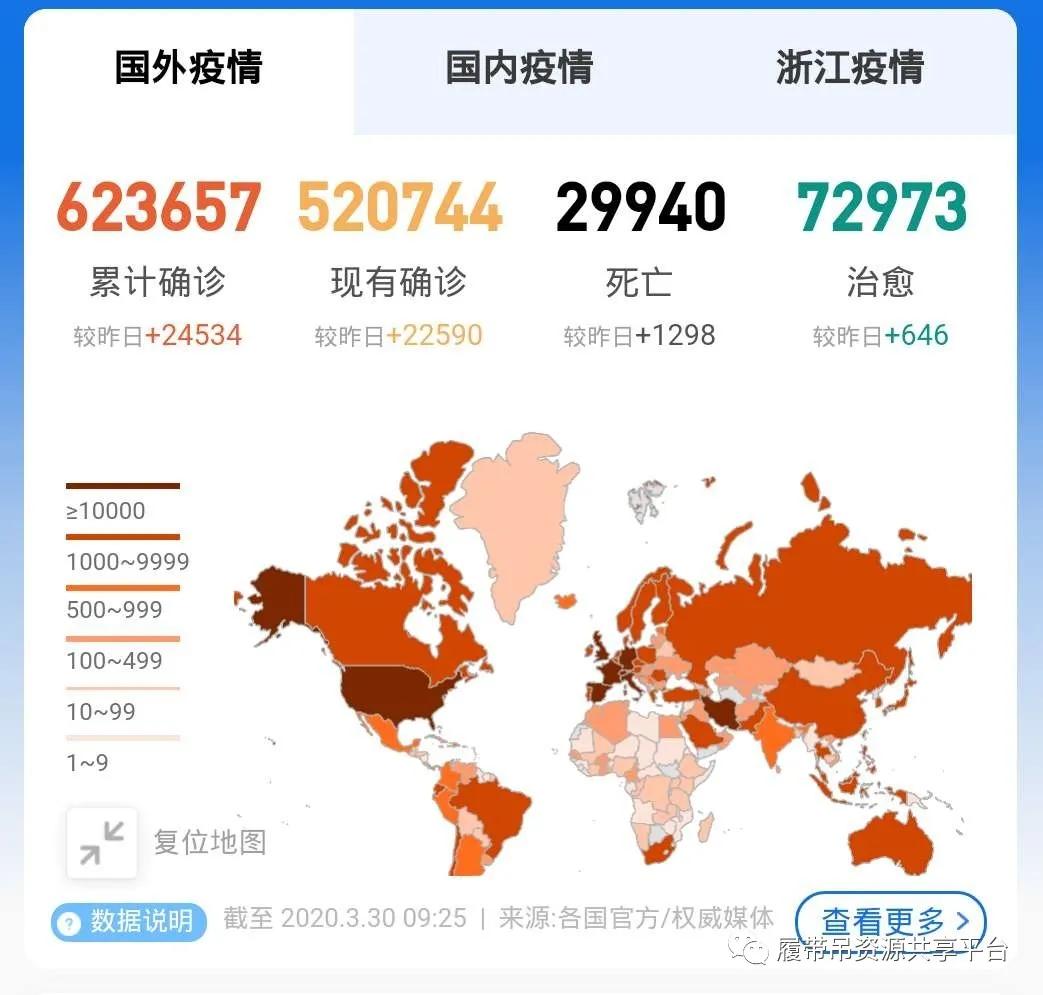Switch to the 国内疫情 tab
The width and height of the screenshot is (1043, 995).
pos(519,69)
